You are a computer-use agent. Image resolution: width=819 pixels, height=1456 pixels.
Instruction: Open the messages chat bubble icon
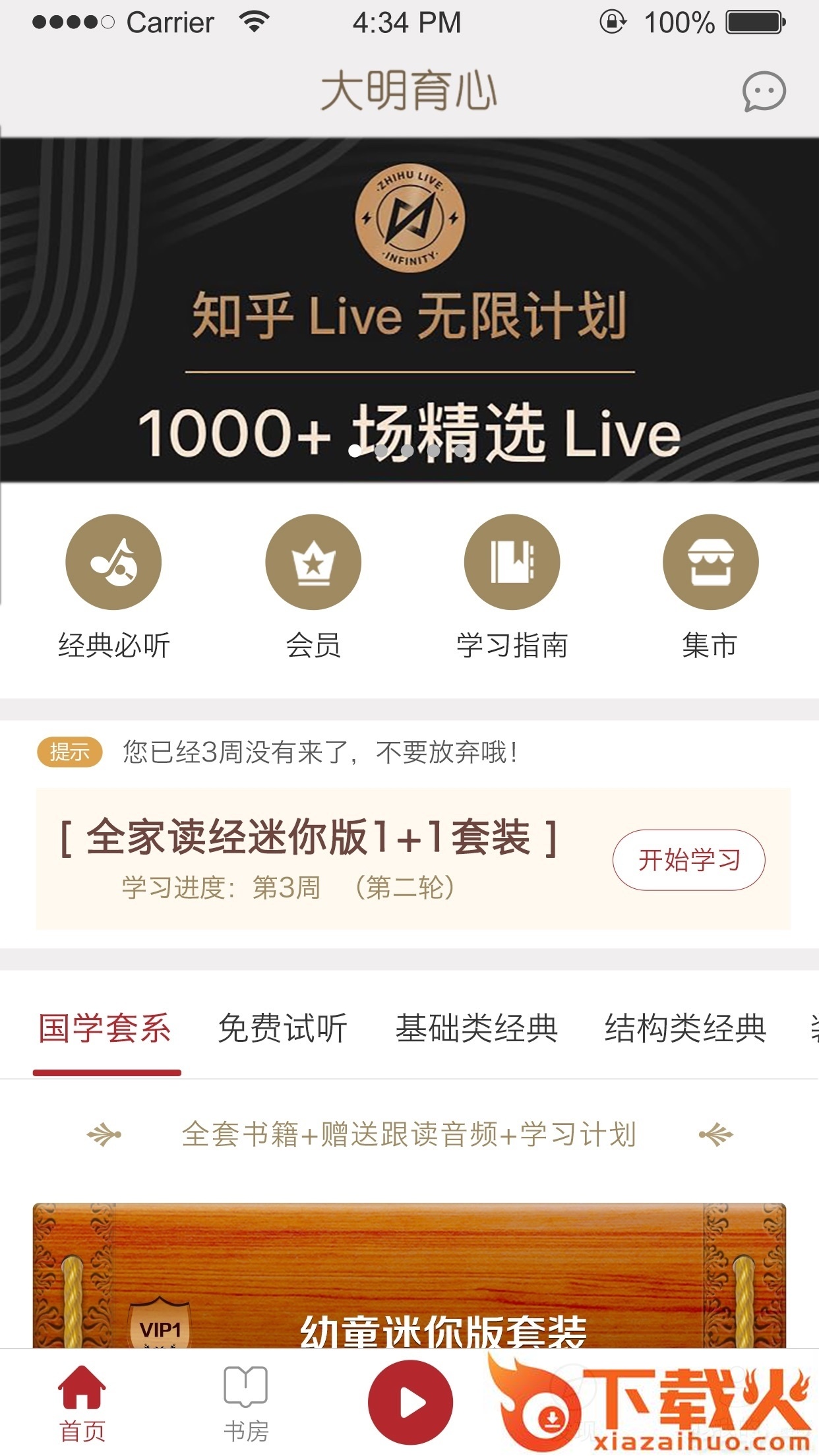764,91
